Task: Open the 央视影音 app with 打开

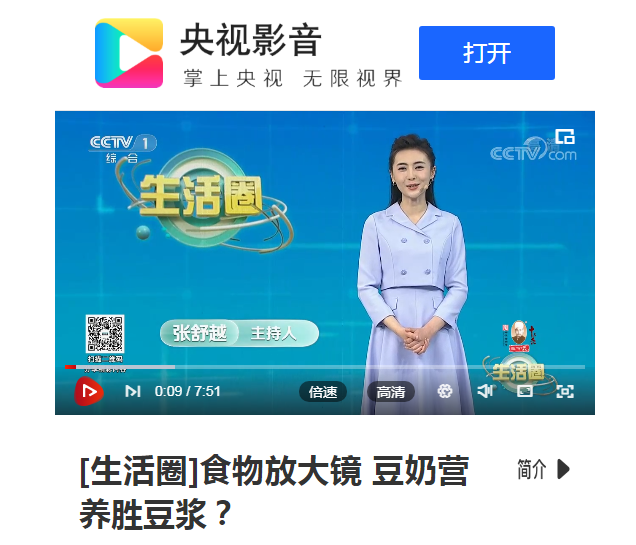Action: click(486, 53)
